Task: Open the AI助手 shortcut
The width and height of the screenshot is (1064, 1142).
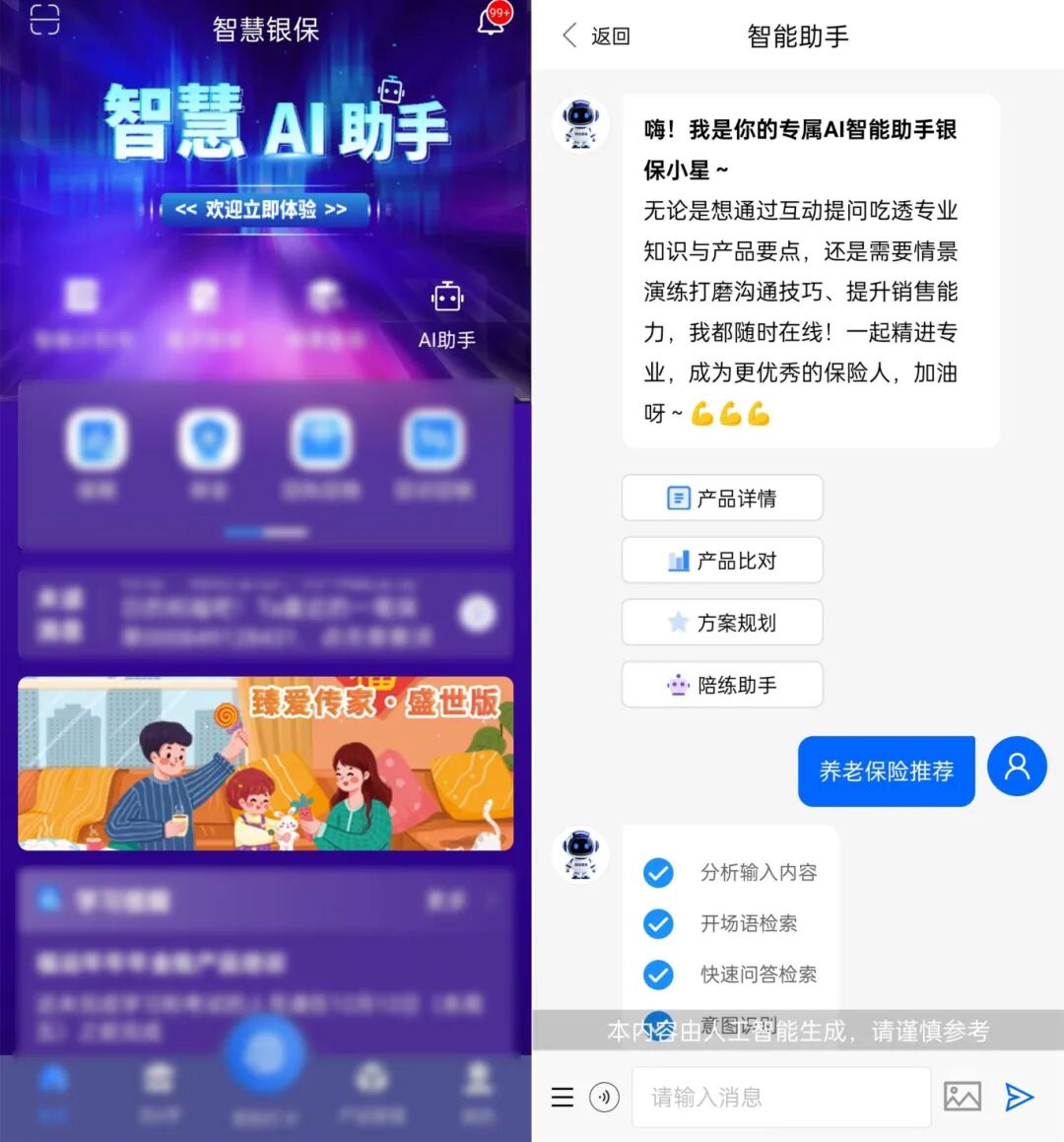Action: [x=446, y=314]
